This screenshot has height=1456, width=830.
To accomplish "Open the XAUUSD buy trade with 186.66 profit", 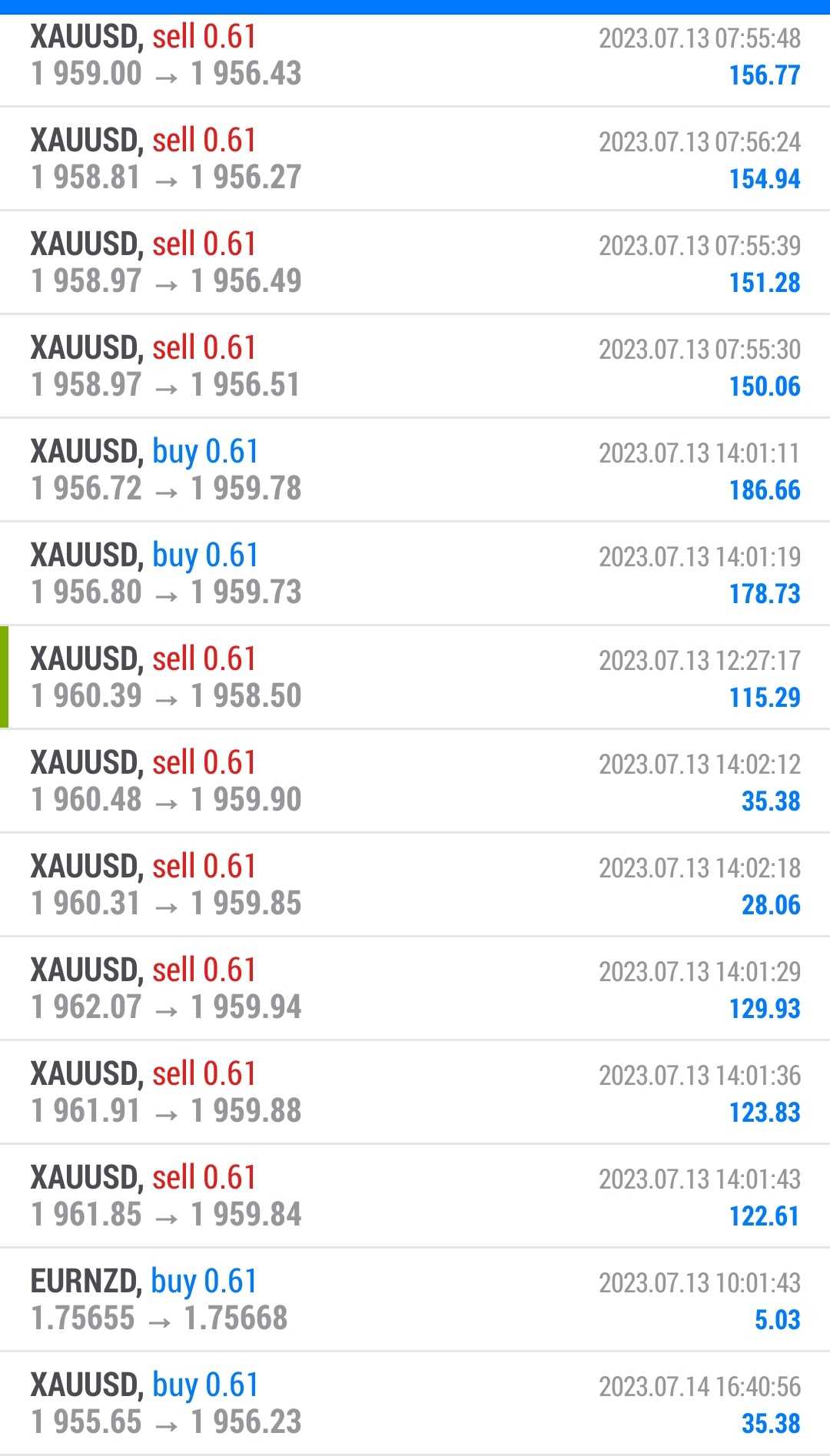I will 415,470.
